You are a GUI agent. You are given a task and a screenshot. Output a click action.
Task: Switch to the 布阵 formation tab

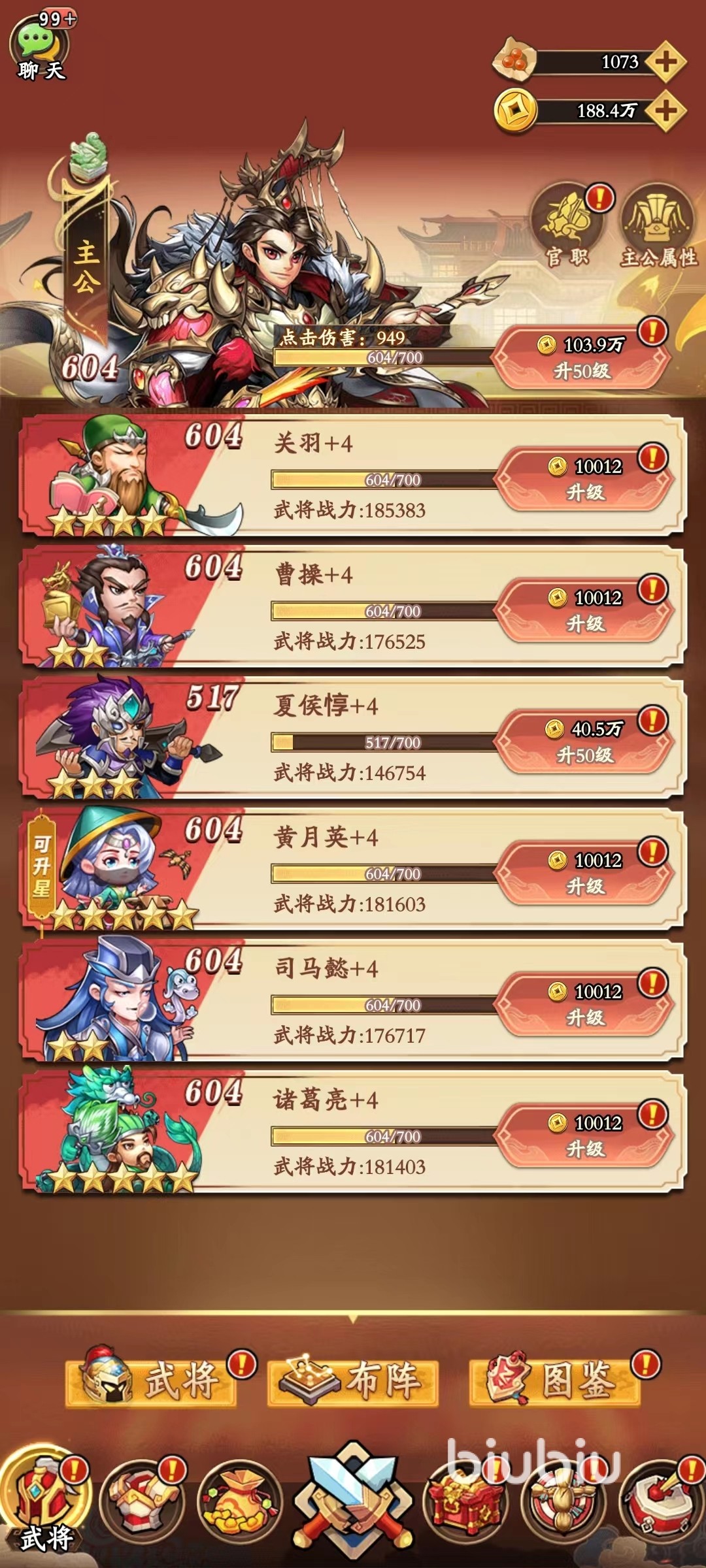(353, 1382)
